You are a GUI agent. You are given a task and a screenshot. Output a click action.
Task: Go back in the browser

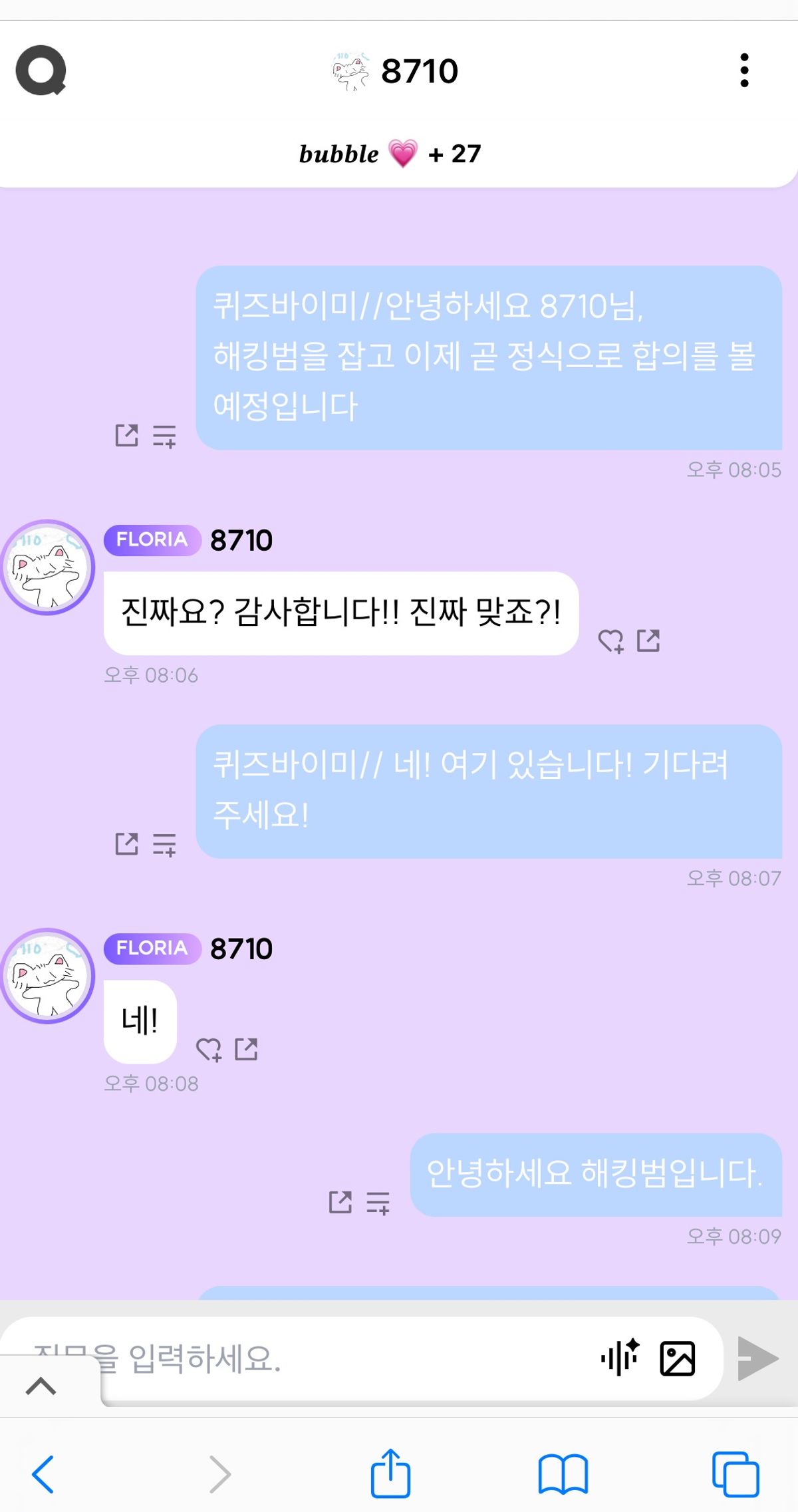[x=43, y=1474]
